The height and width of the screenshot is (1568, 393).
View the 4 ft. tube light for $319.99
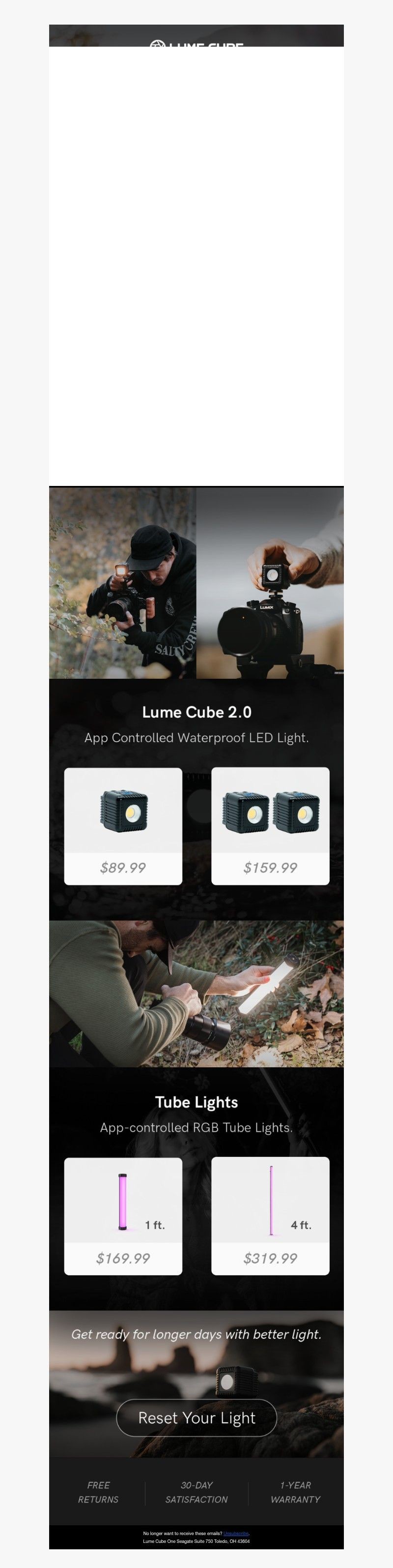(270, 1215)
